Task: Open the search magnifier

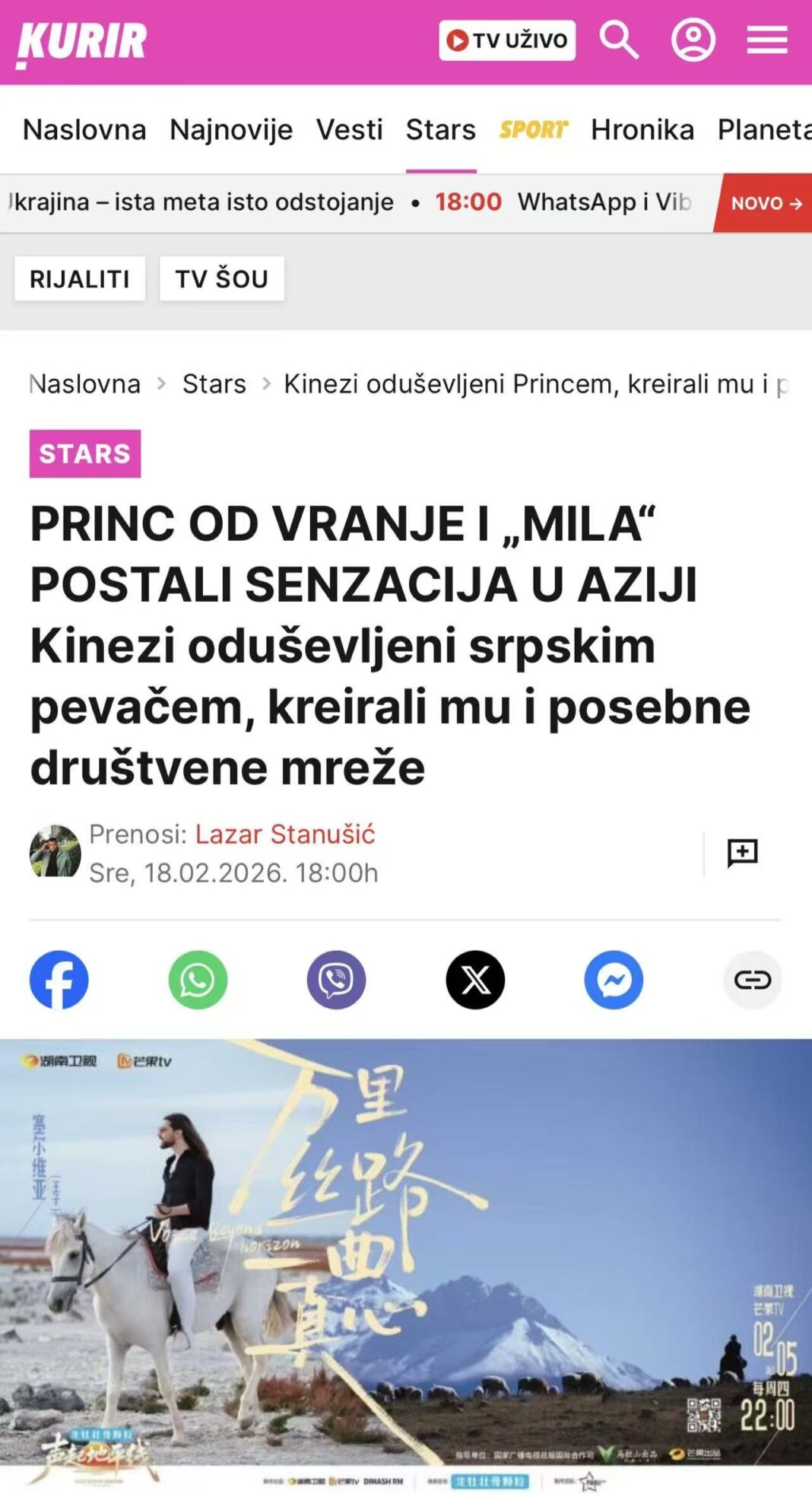Action: pos(619,40)
